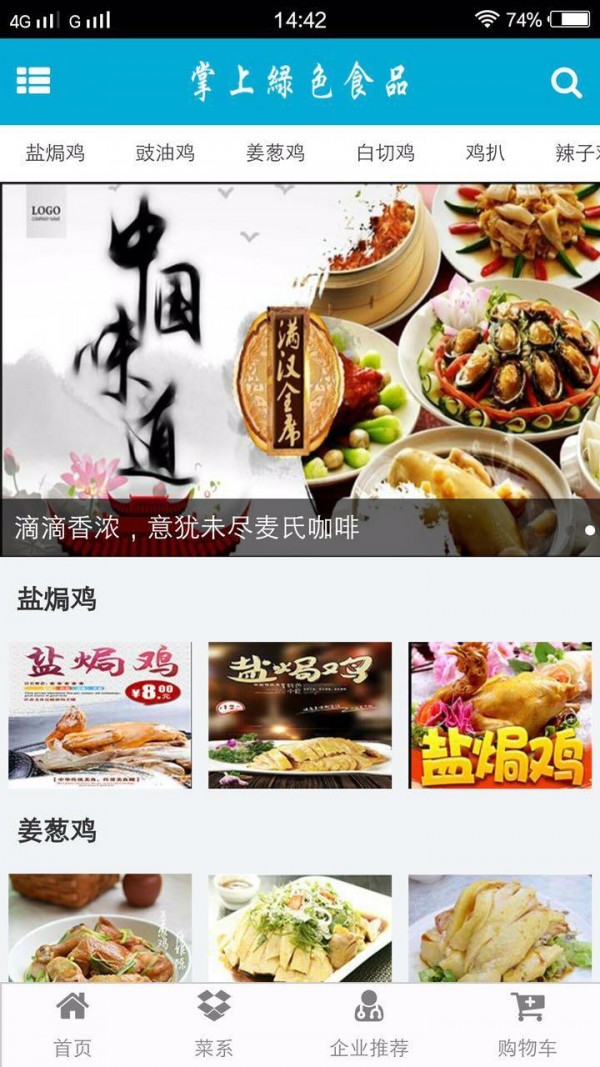Open the 盐焗鸡 item priced ¥8.00

click(100, 715)
